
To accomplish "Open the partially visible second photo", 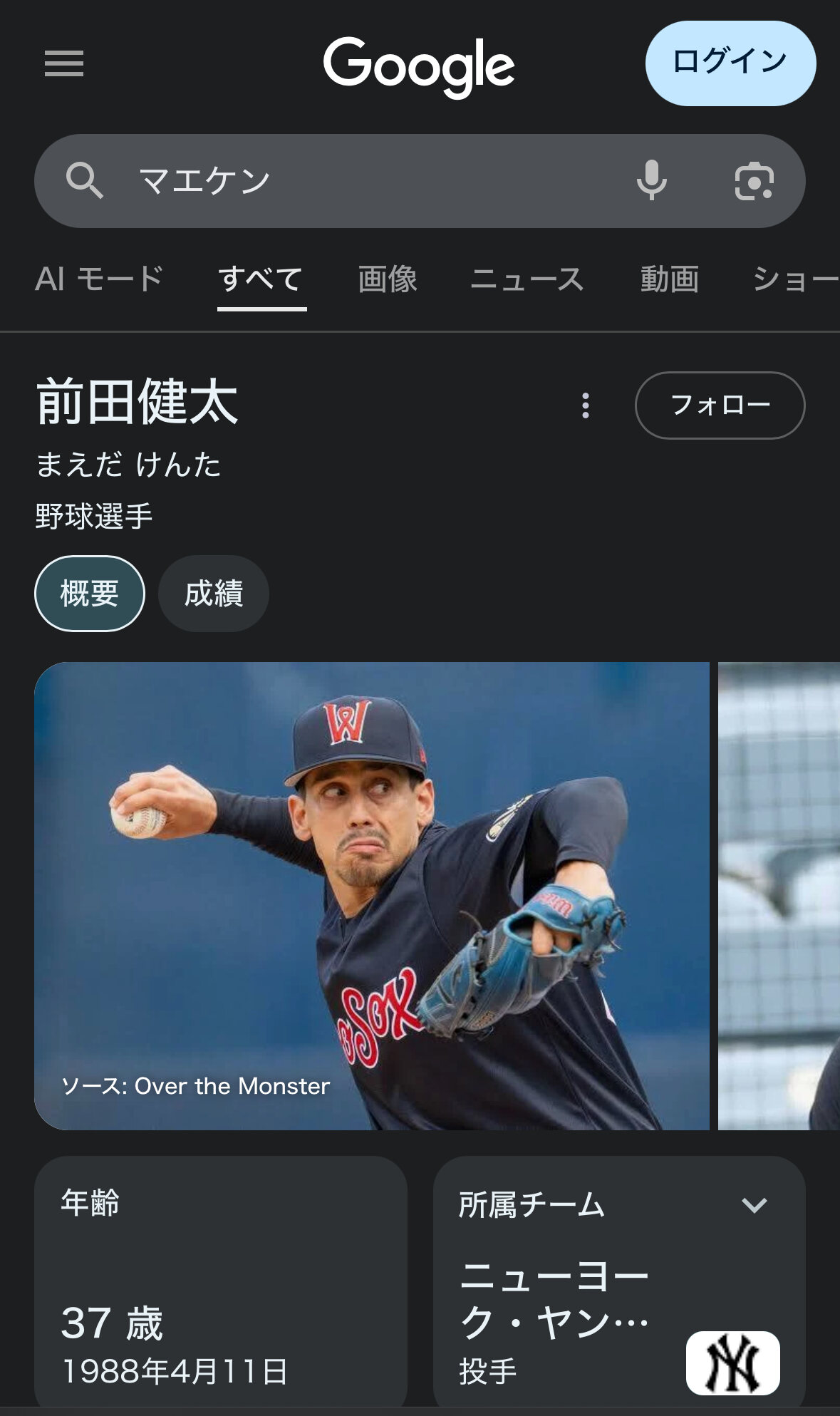I will (x=779, y=896).
